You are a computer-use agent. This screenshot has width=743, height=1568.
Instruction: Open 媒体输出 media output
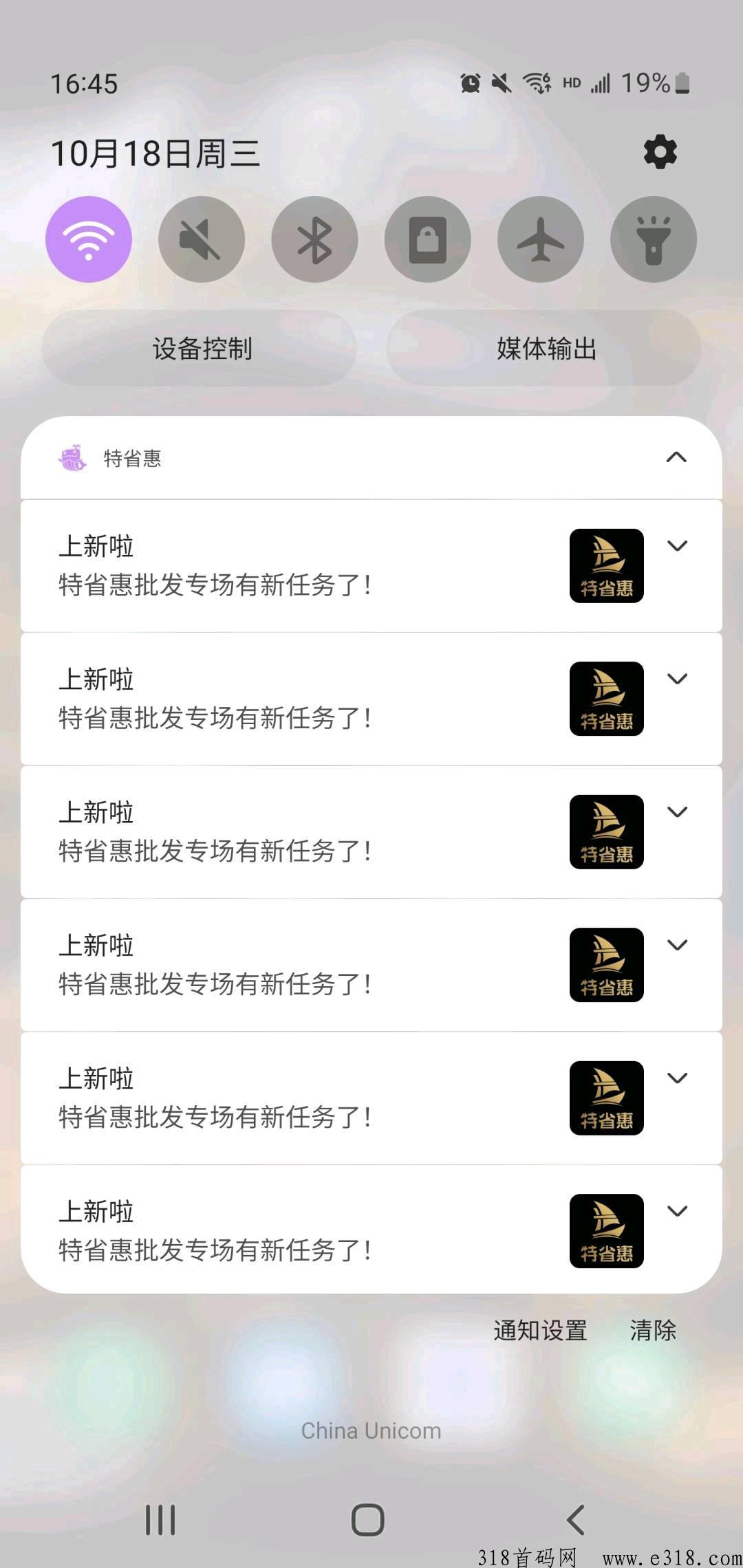pos(545,349)
